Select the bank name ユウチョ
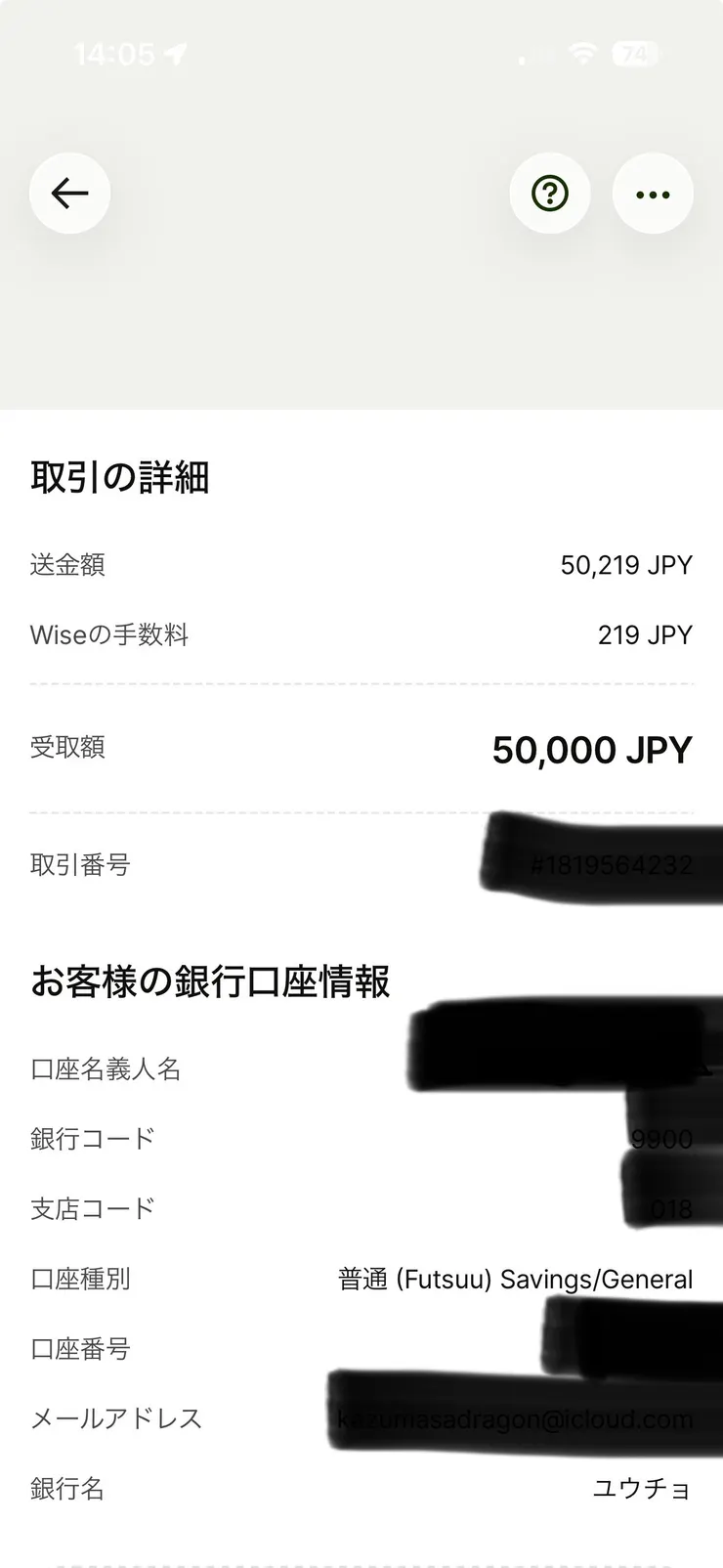The image size is (723, 1568). (641, 1489)
